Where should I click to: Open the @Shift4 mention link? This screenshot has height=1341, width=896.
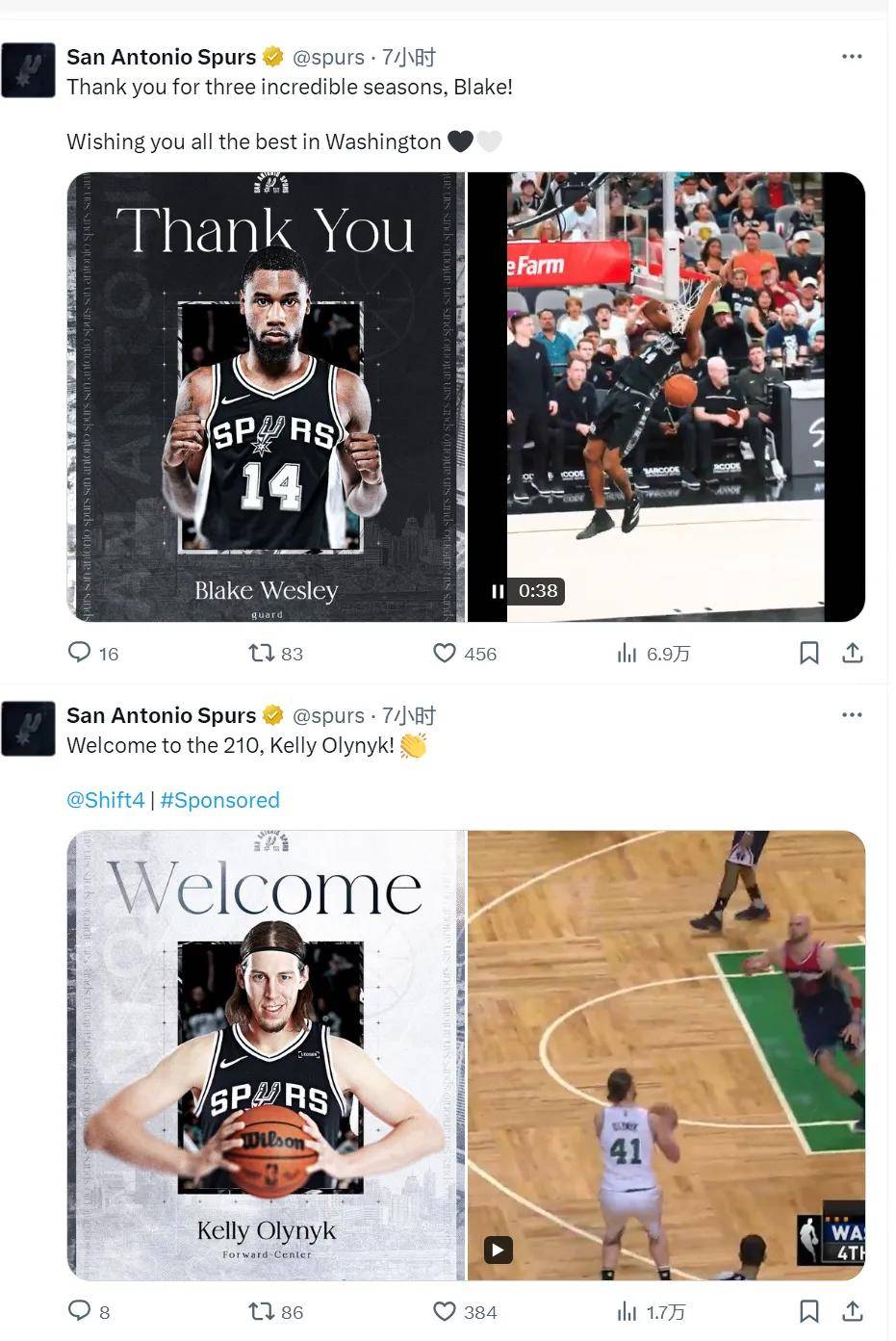(x=105, y=800)
